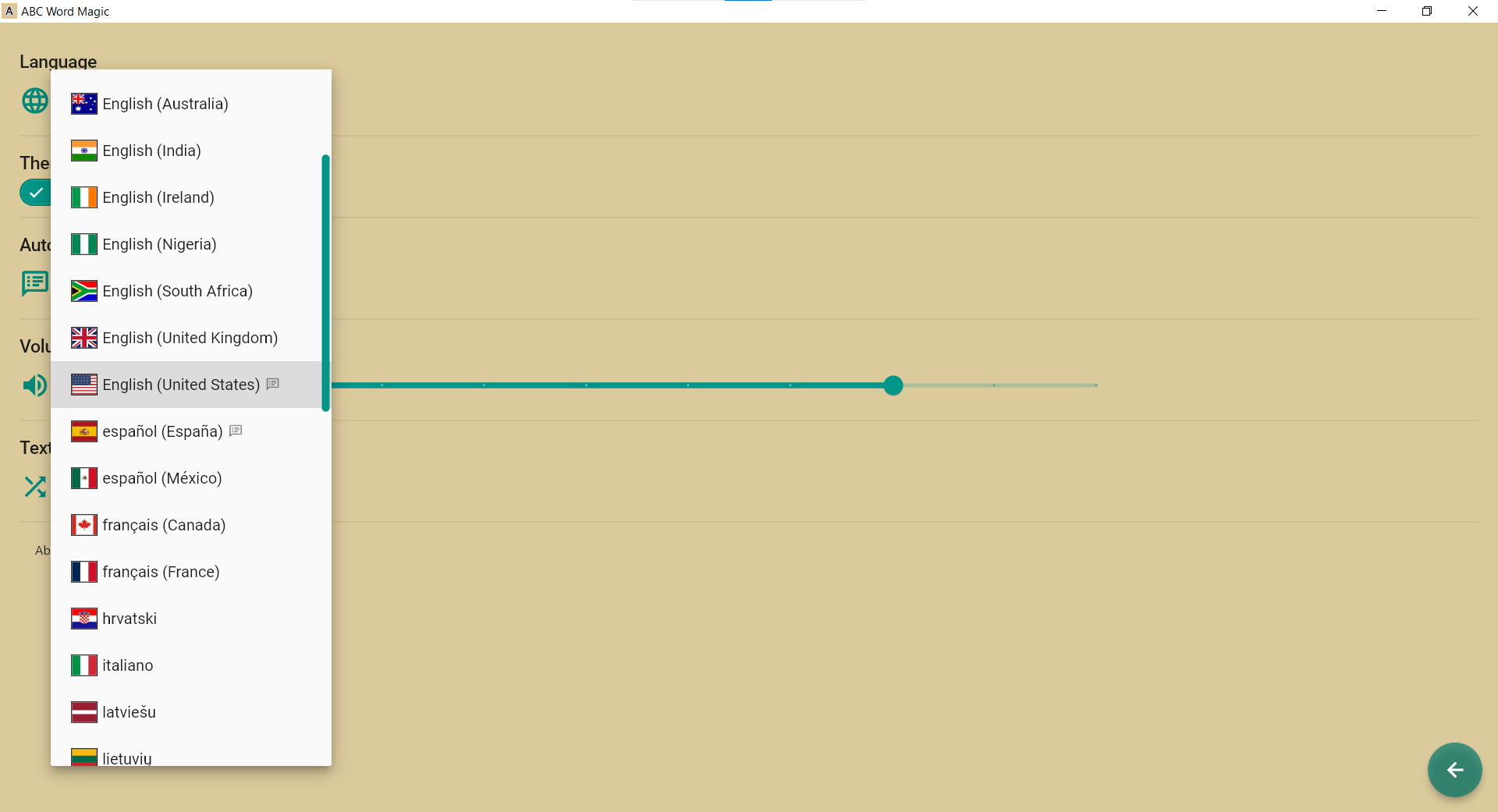
Task: Select italiano language
Action: coord(128,665)
